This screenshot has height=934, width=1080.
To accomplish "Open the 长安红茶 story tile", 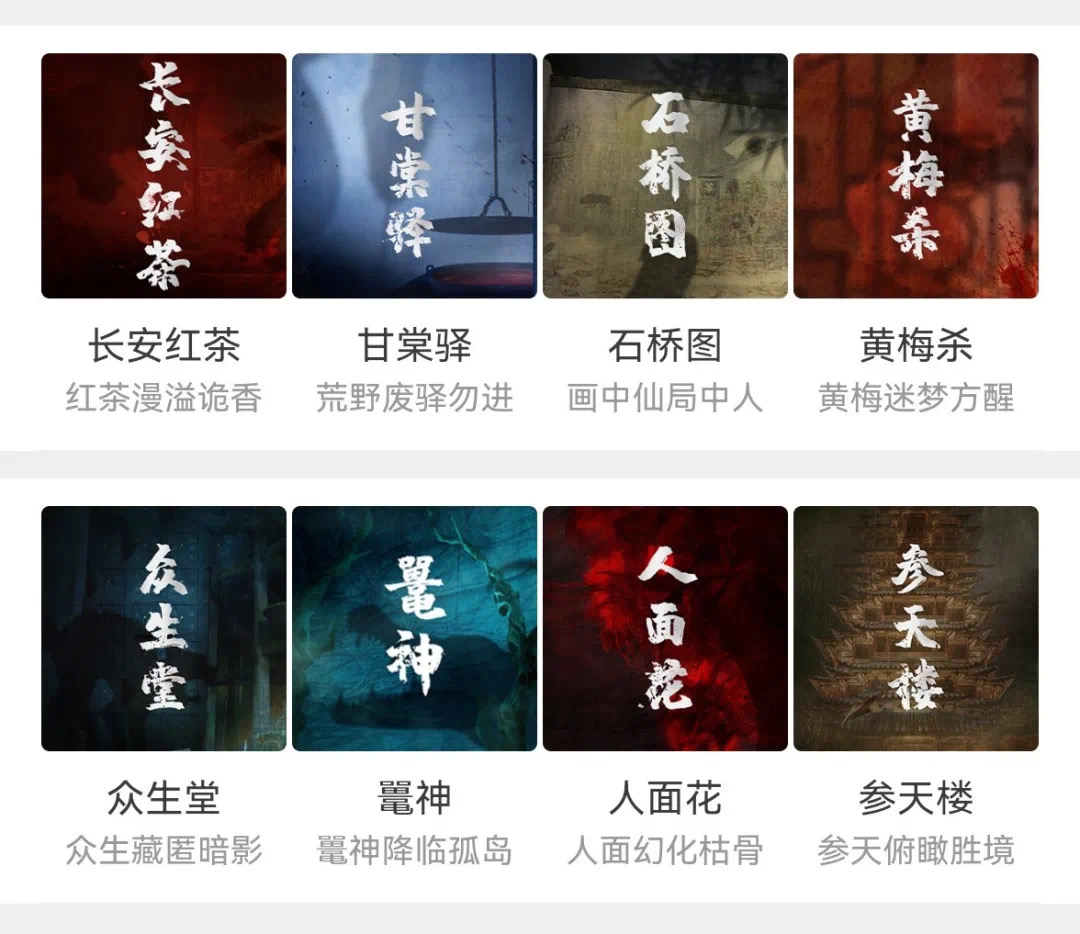I will click(163, 176).
